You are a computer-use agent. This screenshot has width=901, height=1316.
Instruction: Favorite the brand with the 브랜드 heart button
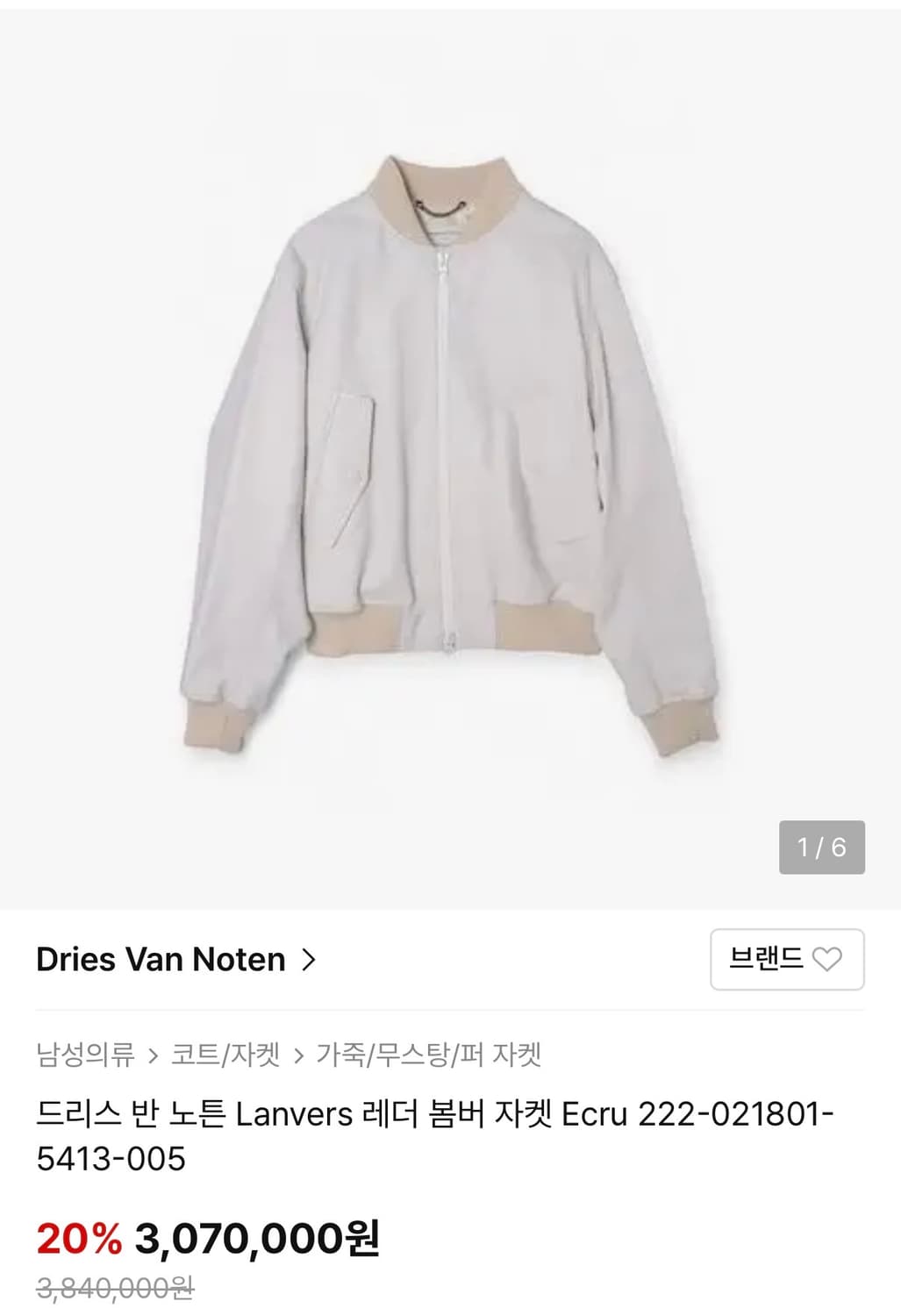(786, 959)
